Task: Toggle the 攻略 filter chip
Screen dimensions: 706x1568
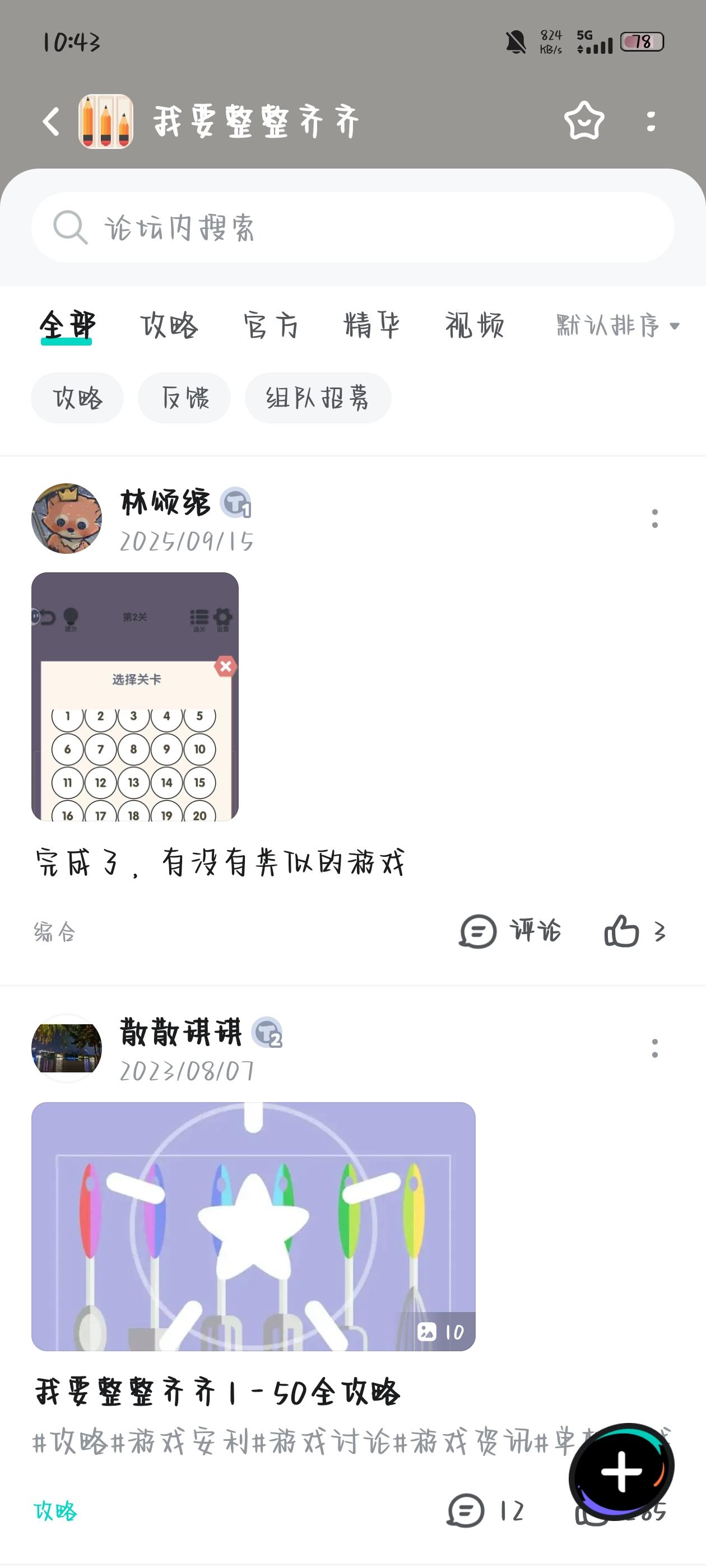Action: (x=77, y=398)
